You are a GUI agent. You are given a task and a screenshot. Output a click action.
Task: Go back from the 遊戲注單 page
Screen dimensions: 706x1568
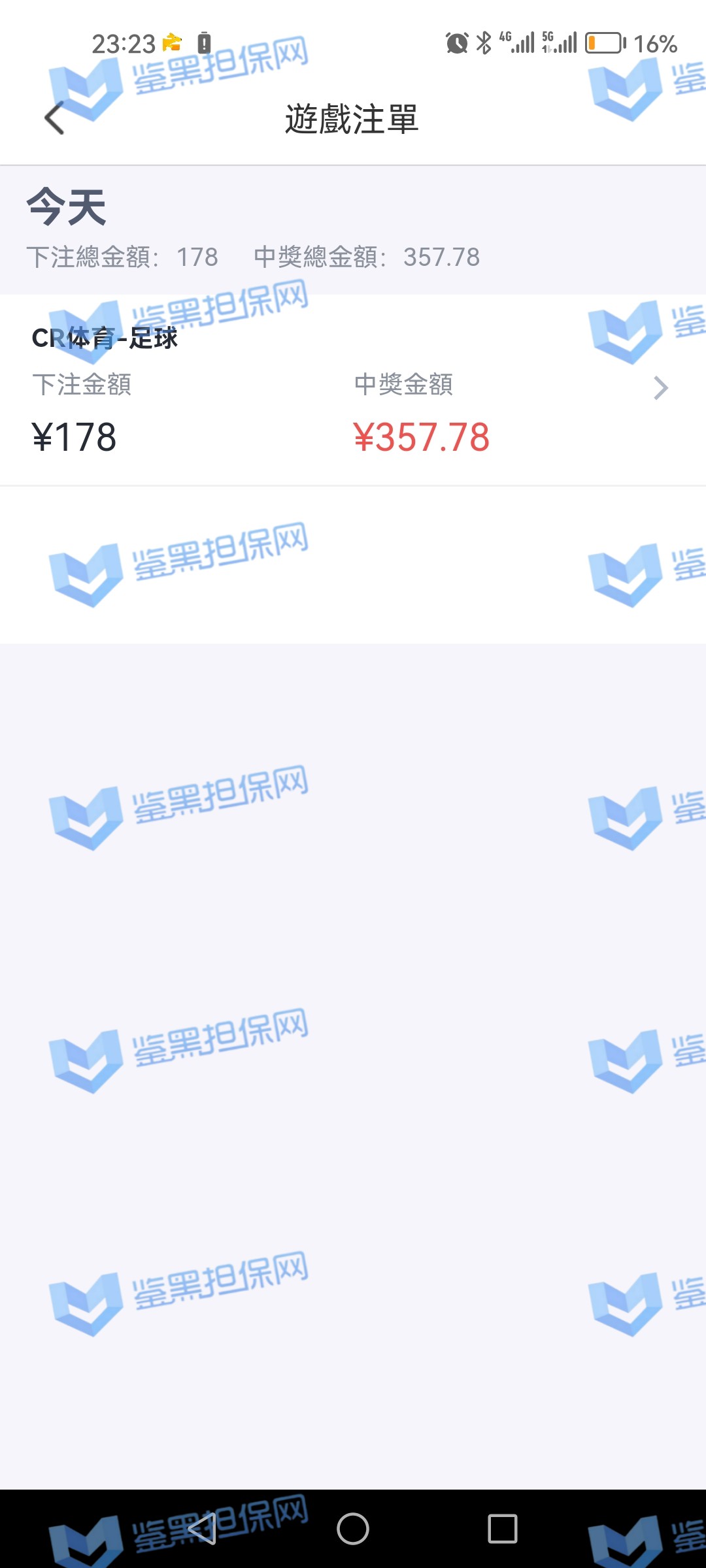point(55,118)
